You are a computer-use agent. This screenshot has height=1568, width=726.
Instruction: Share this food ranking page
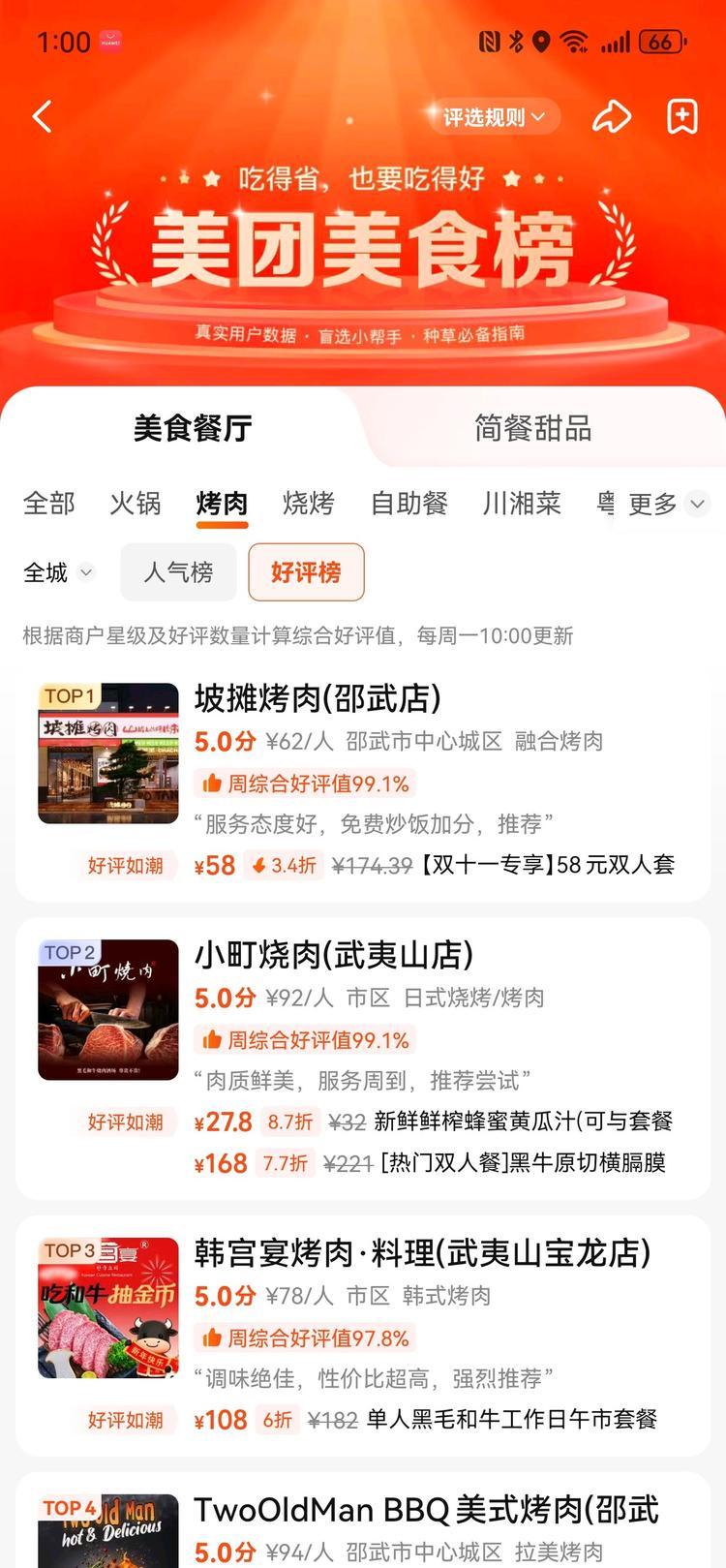[611, 117]
